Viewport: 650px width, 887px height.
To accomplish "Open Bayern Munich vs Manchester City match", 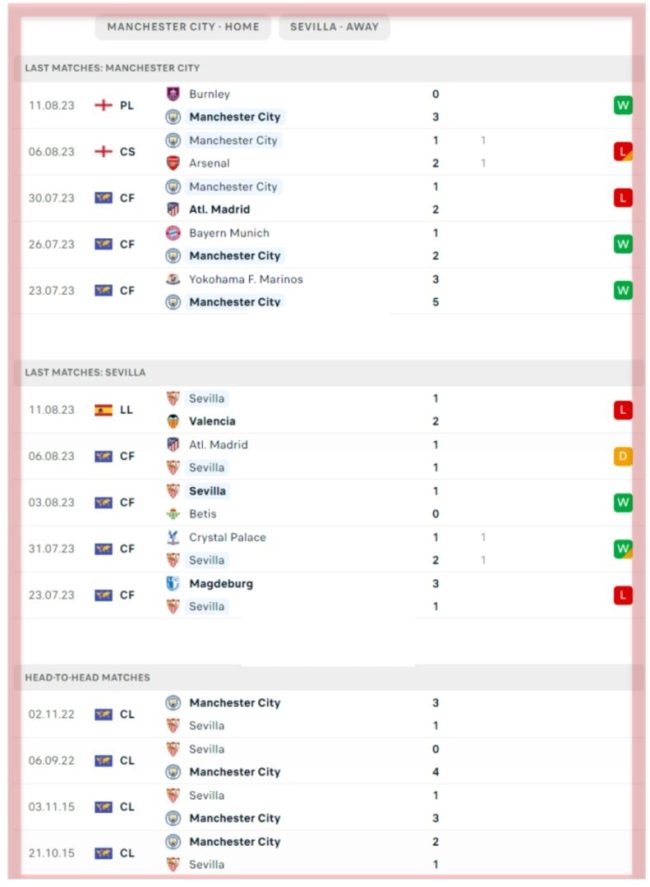I will point(300,244).
